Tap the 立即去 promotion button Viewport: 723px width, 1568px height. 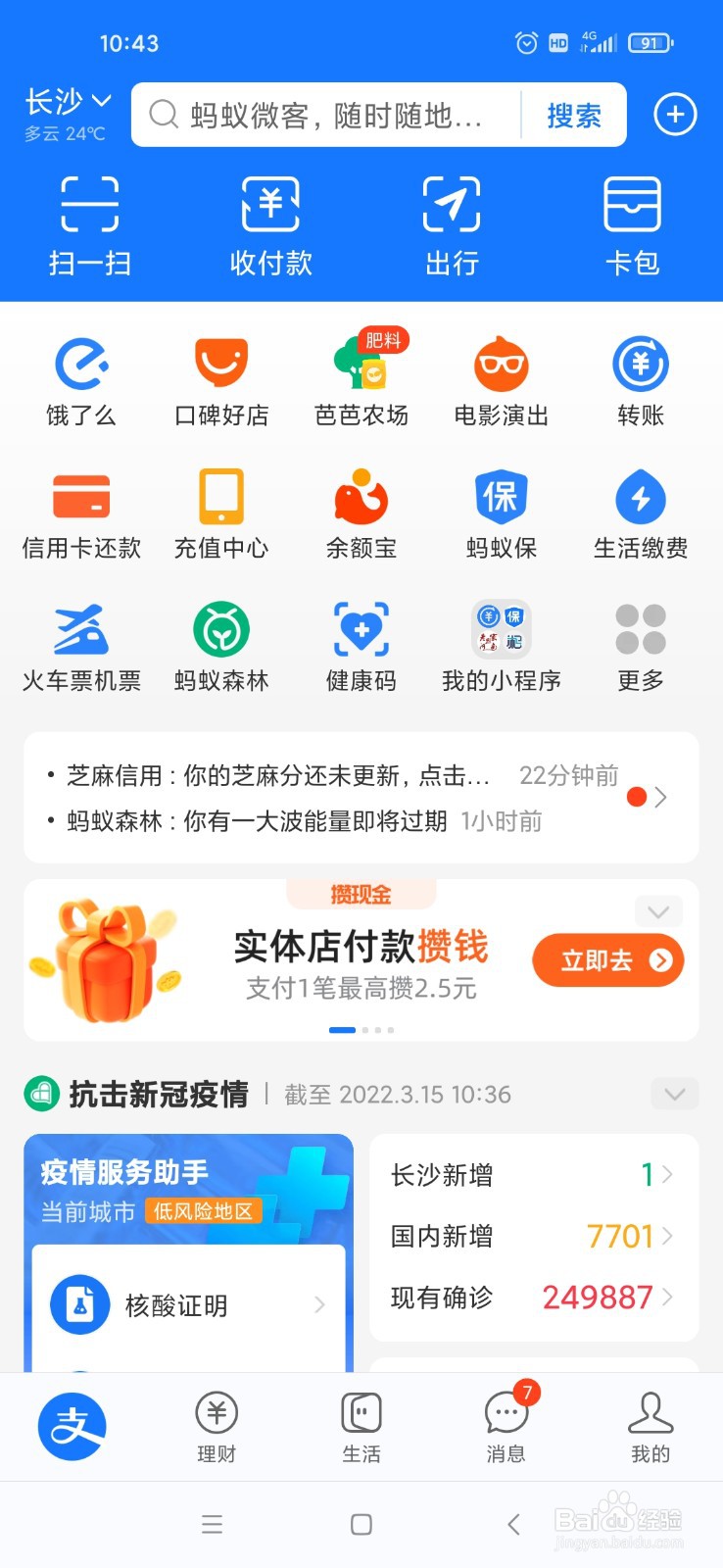[607, 960]
